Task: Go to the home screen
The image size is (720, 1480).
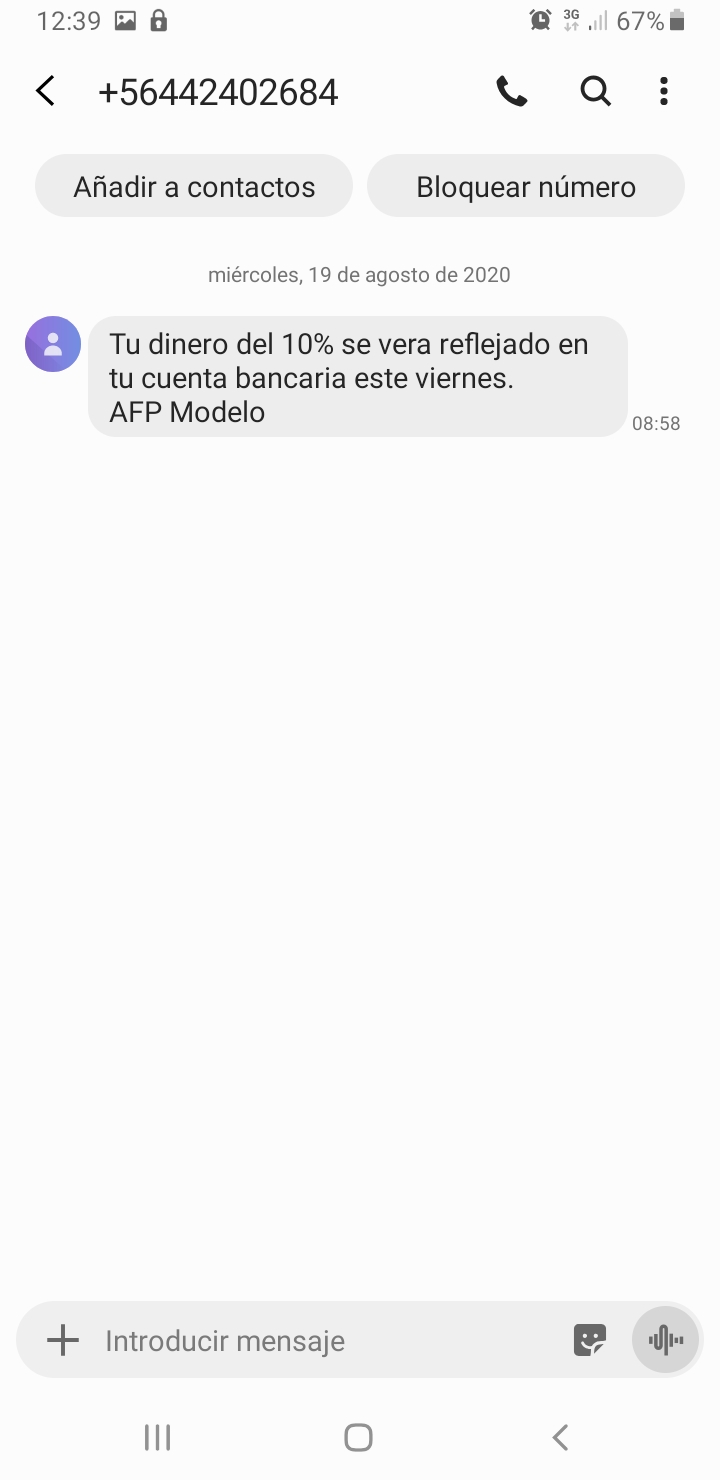Action: [x=359, y=1438]
